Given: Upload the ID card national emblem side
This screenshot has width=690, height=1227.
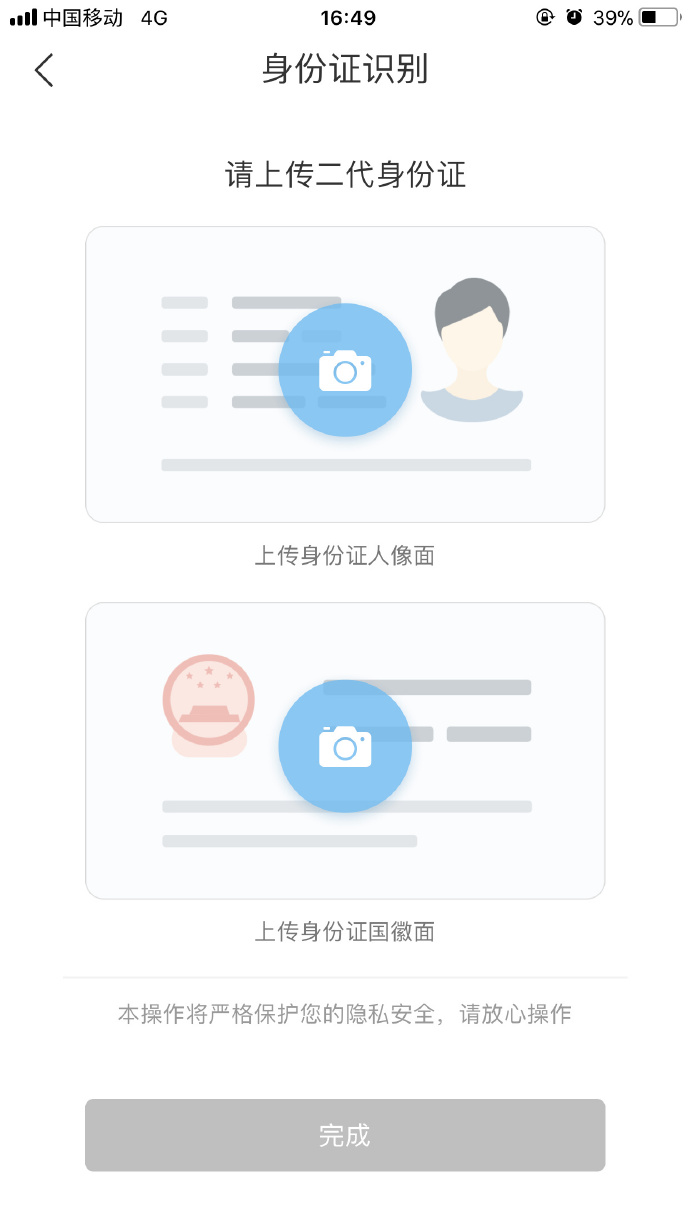Looking at the screenshot, I should (345, 747).
